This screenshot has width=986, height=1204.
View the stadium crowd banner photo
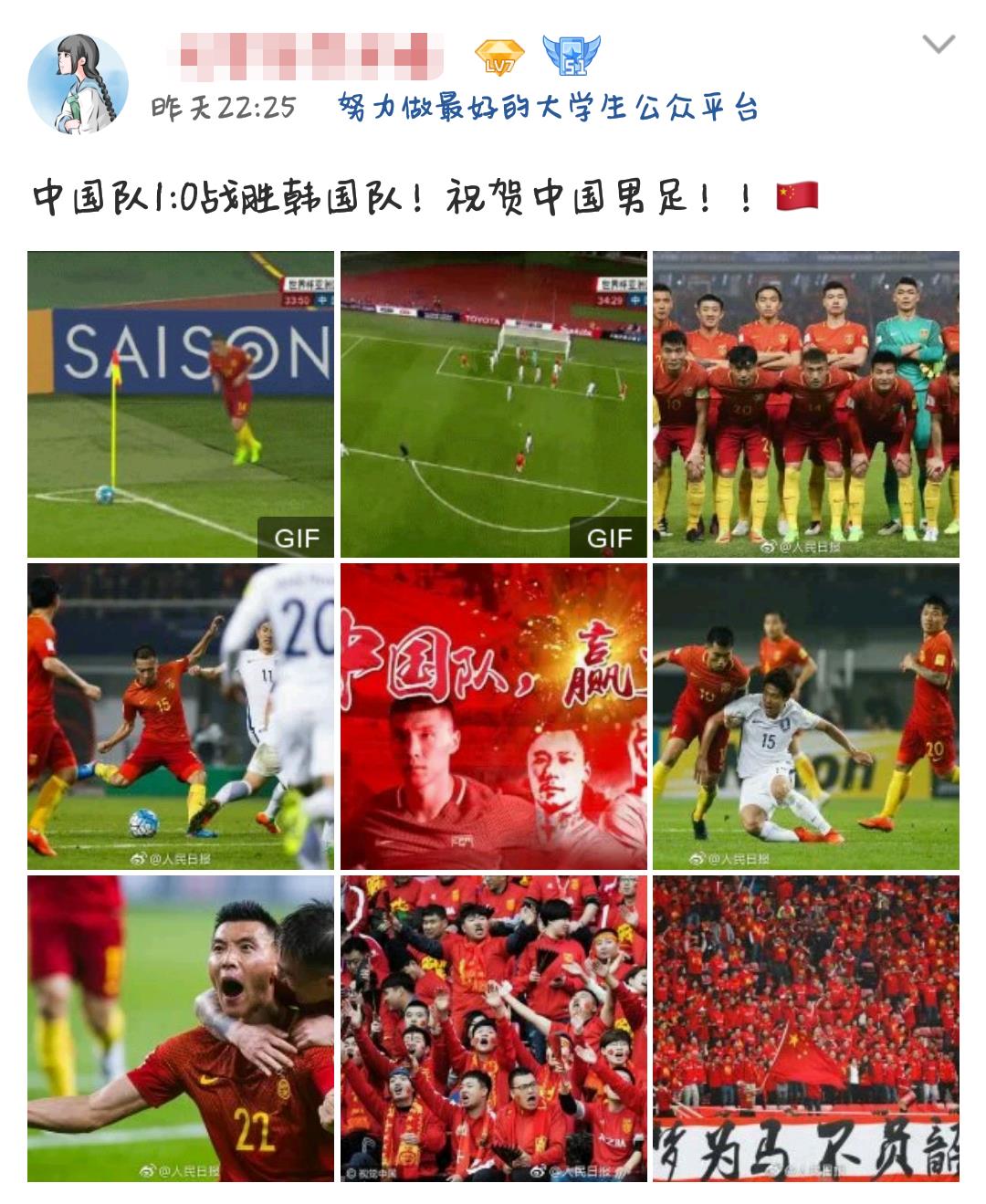(x=805, y=1028)
